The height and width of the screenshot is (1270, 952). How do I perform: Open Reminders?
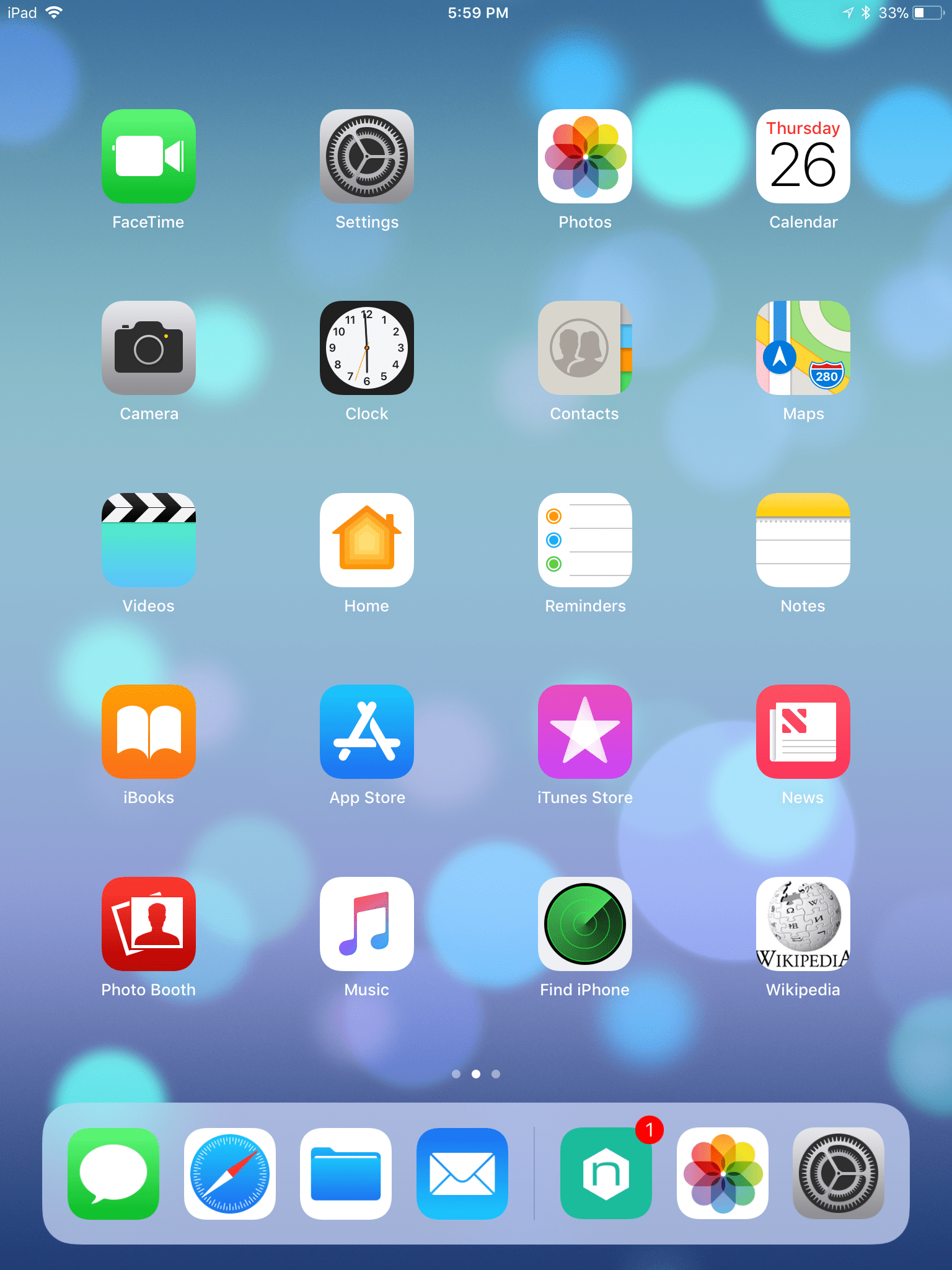click(x=584, y=540)
